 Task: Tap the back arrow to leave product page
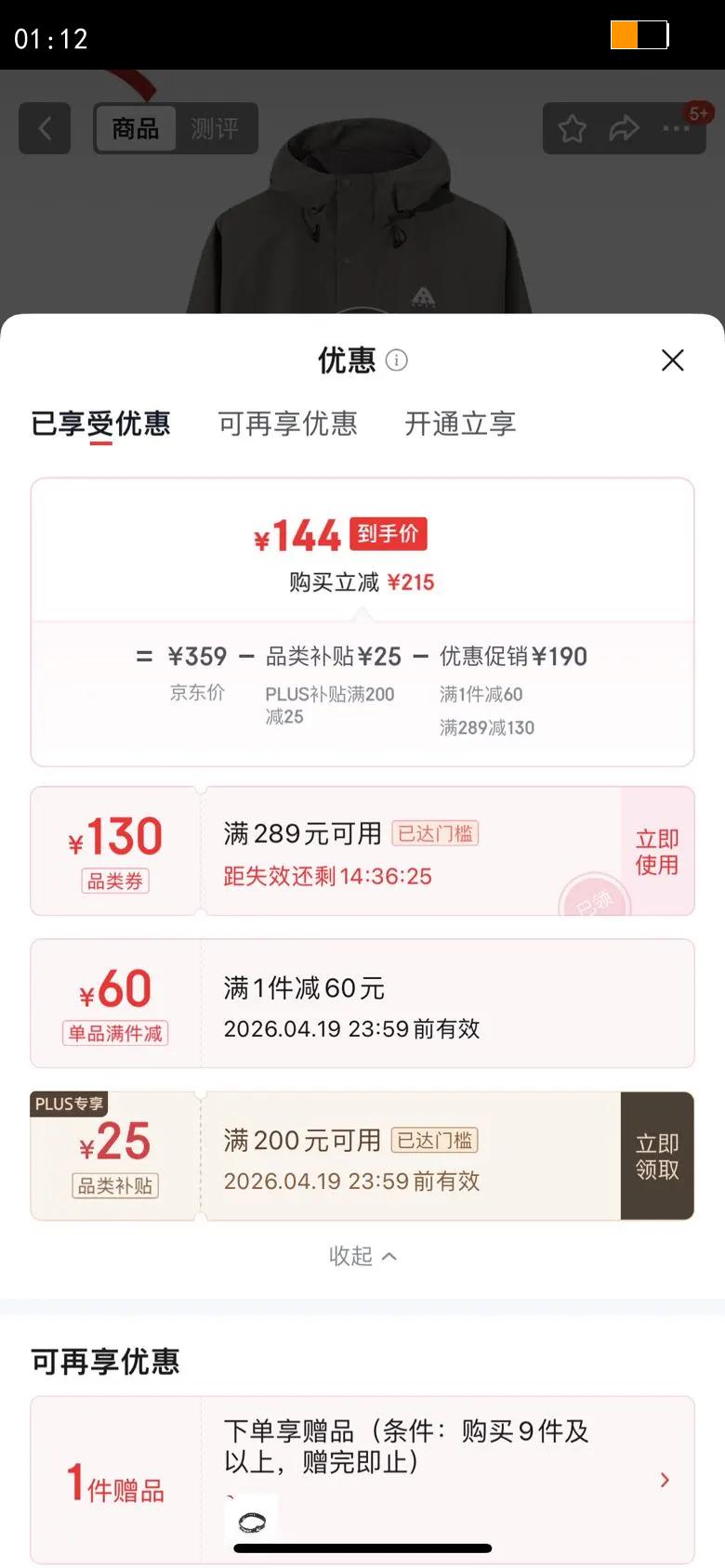click(44, 128)
